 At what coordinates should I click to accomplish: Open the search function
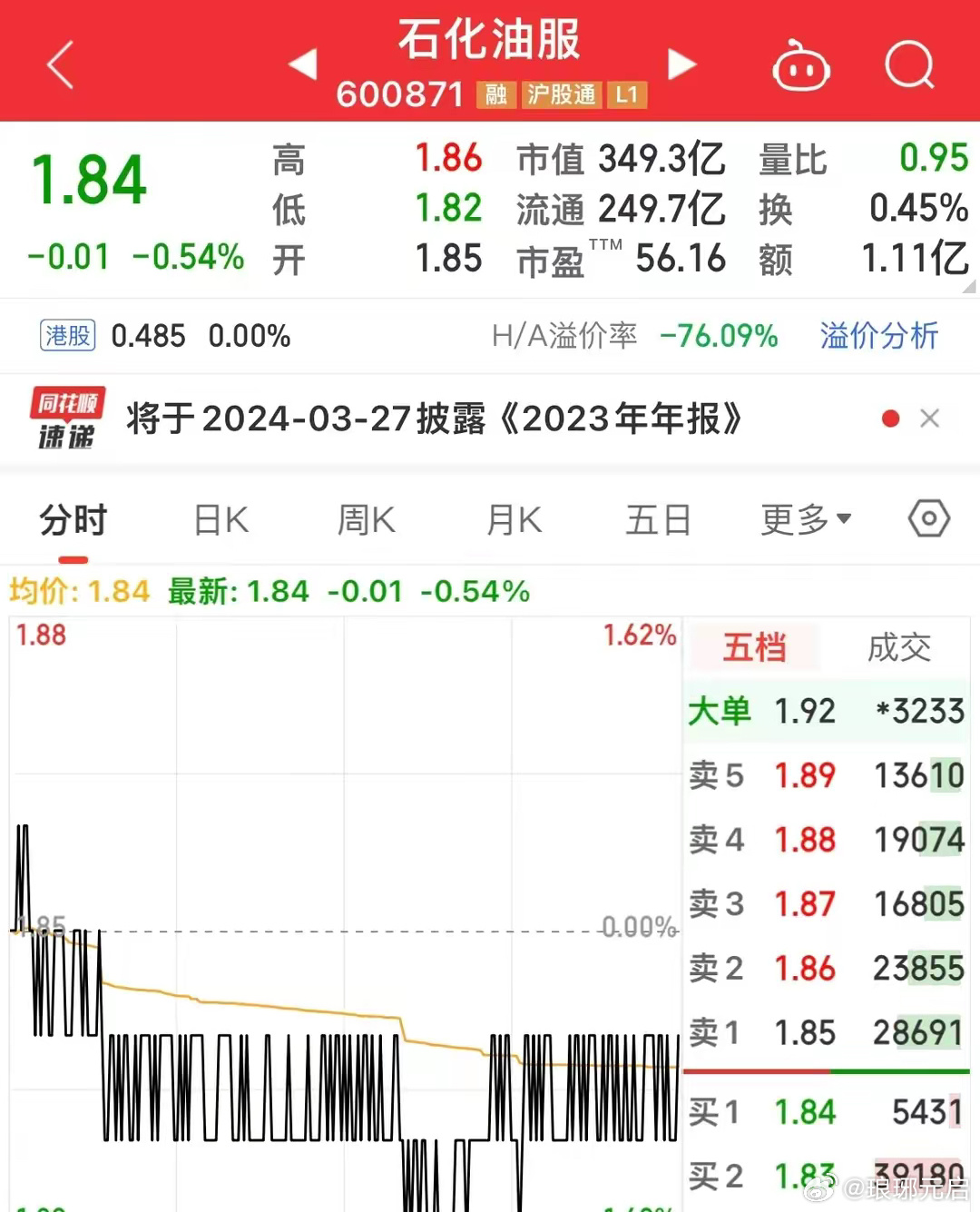[910, 64]
